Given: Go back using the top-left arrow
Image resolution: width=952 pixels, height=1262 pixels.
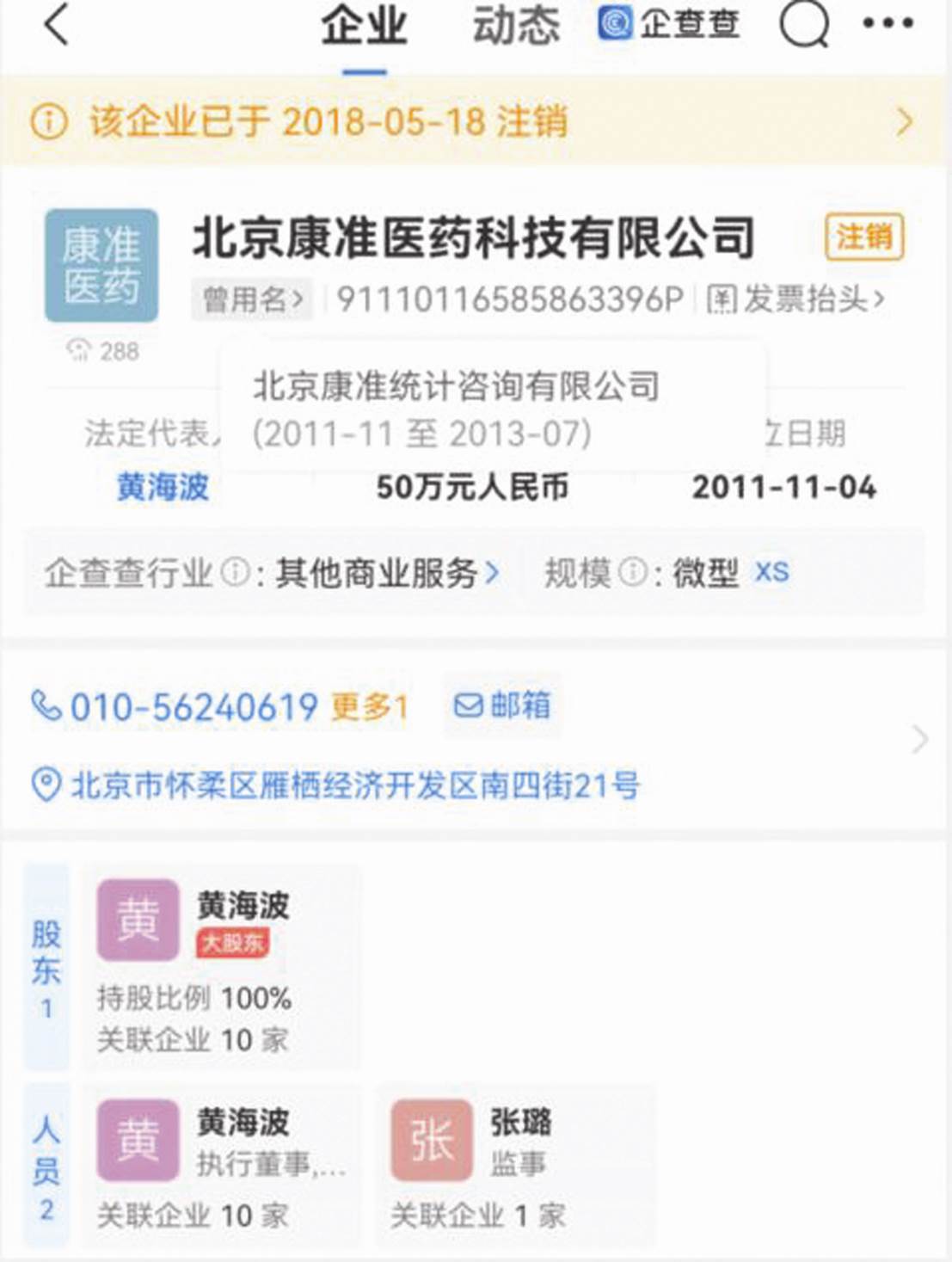Looking at the screenshot, I should 57,24.
